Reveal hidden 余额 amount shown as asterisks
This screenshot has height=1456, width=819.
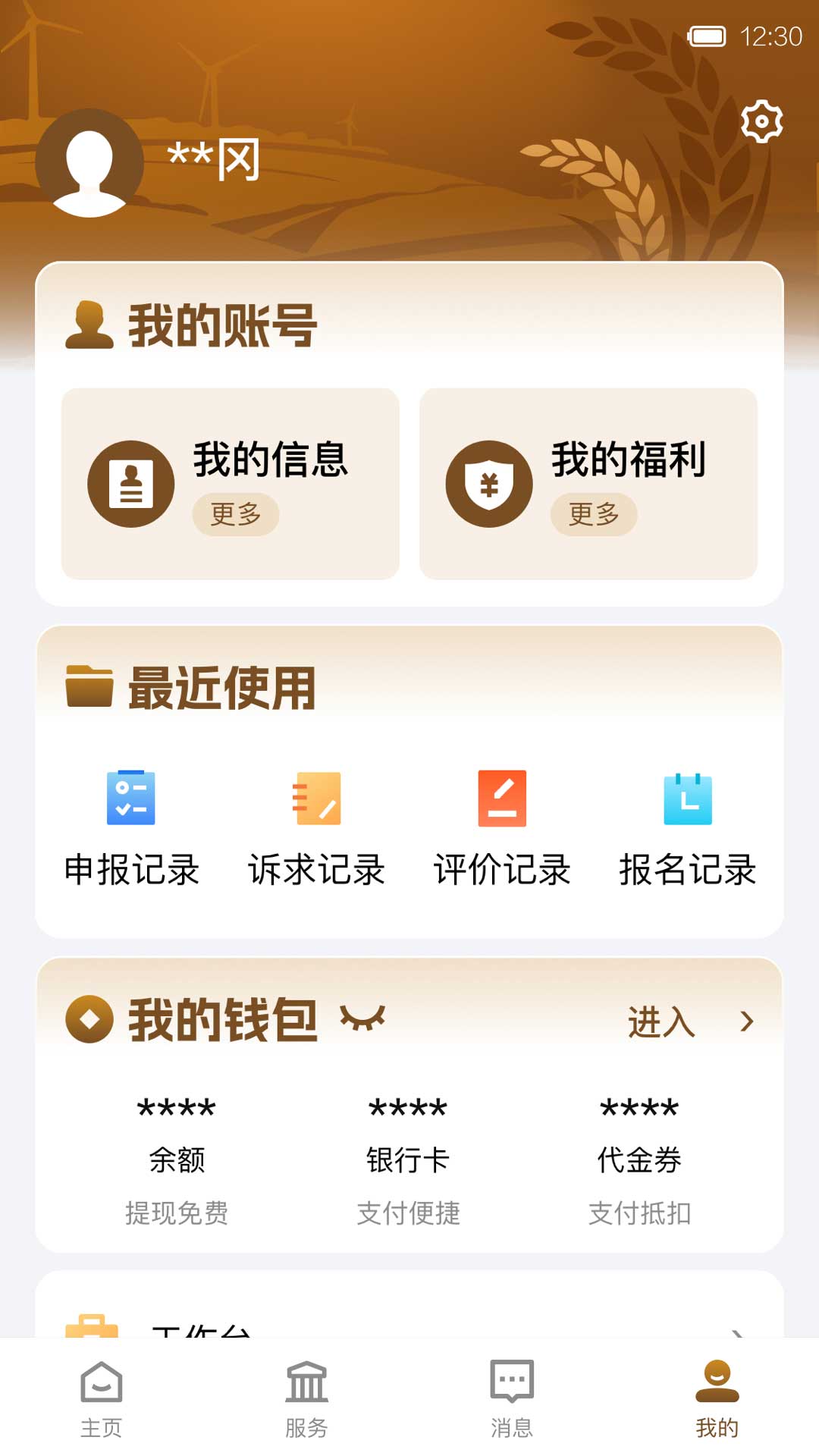pos(176,1108)
